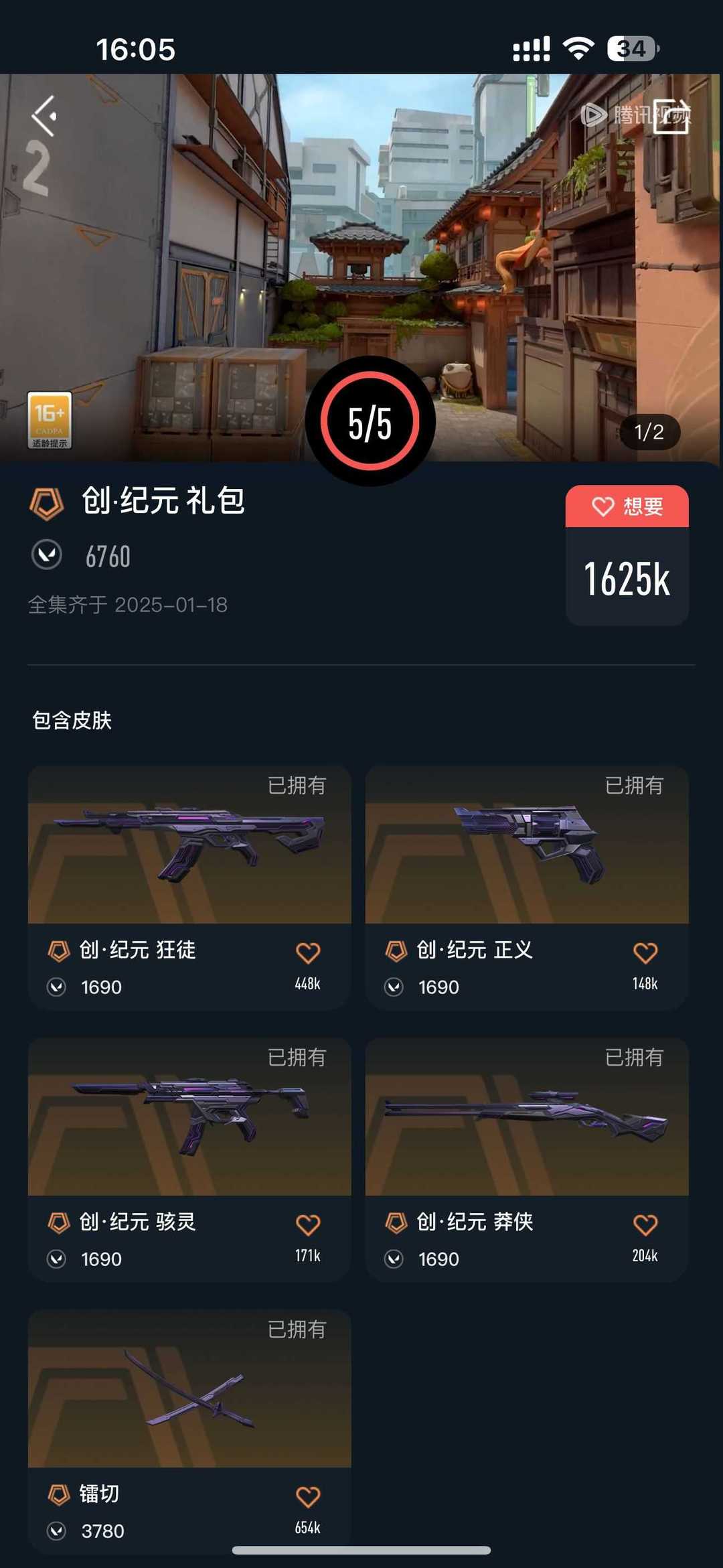This screenshot has width=723, height=1568.
Task: Open the 创·纪元 狂徒 skin card
Action: tap(189, 887)
